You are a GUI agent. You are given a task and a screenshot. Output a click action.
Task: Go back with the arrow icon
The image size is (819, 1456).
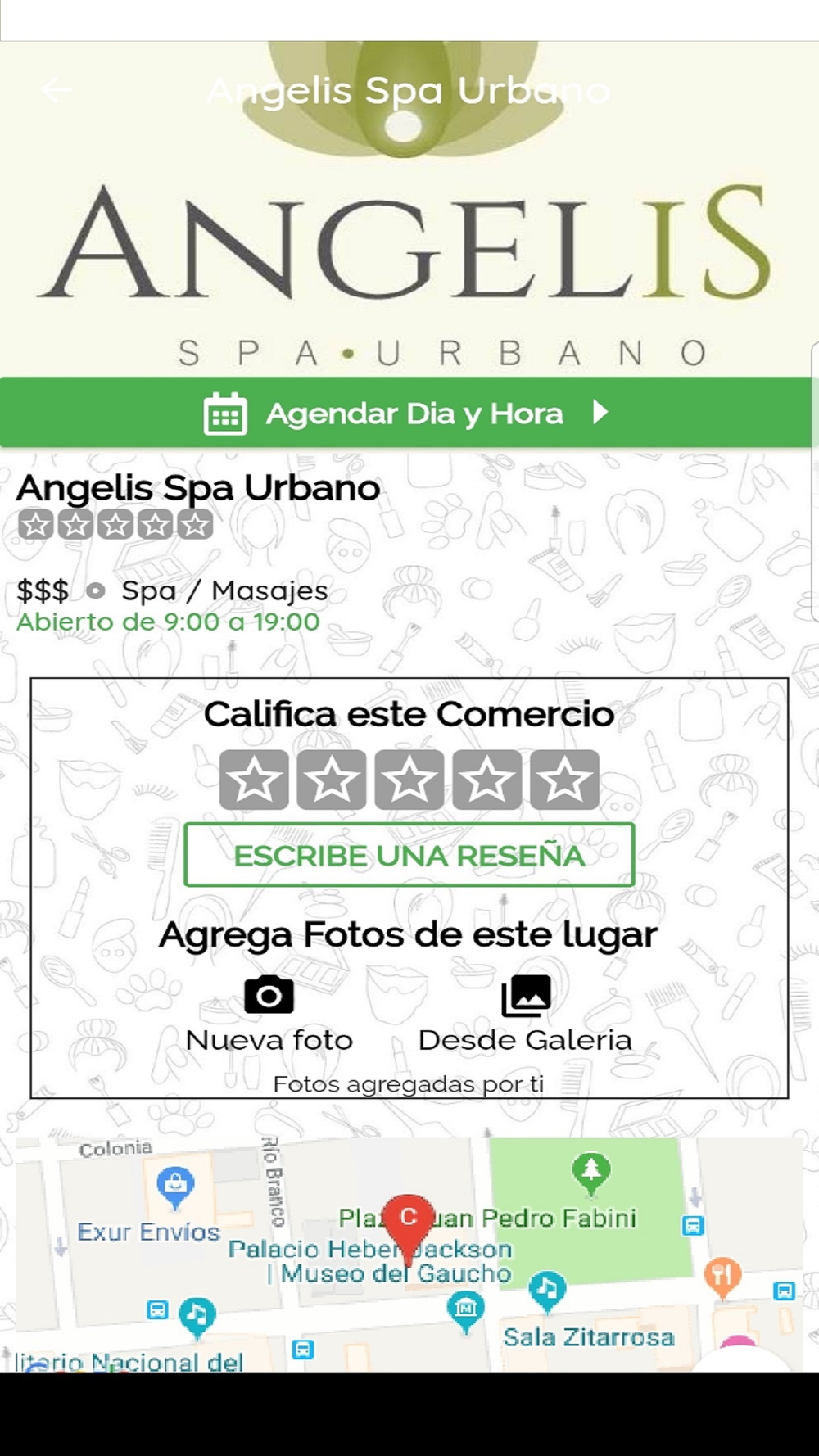click(x=56, y=89)
